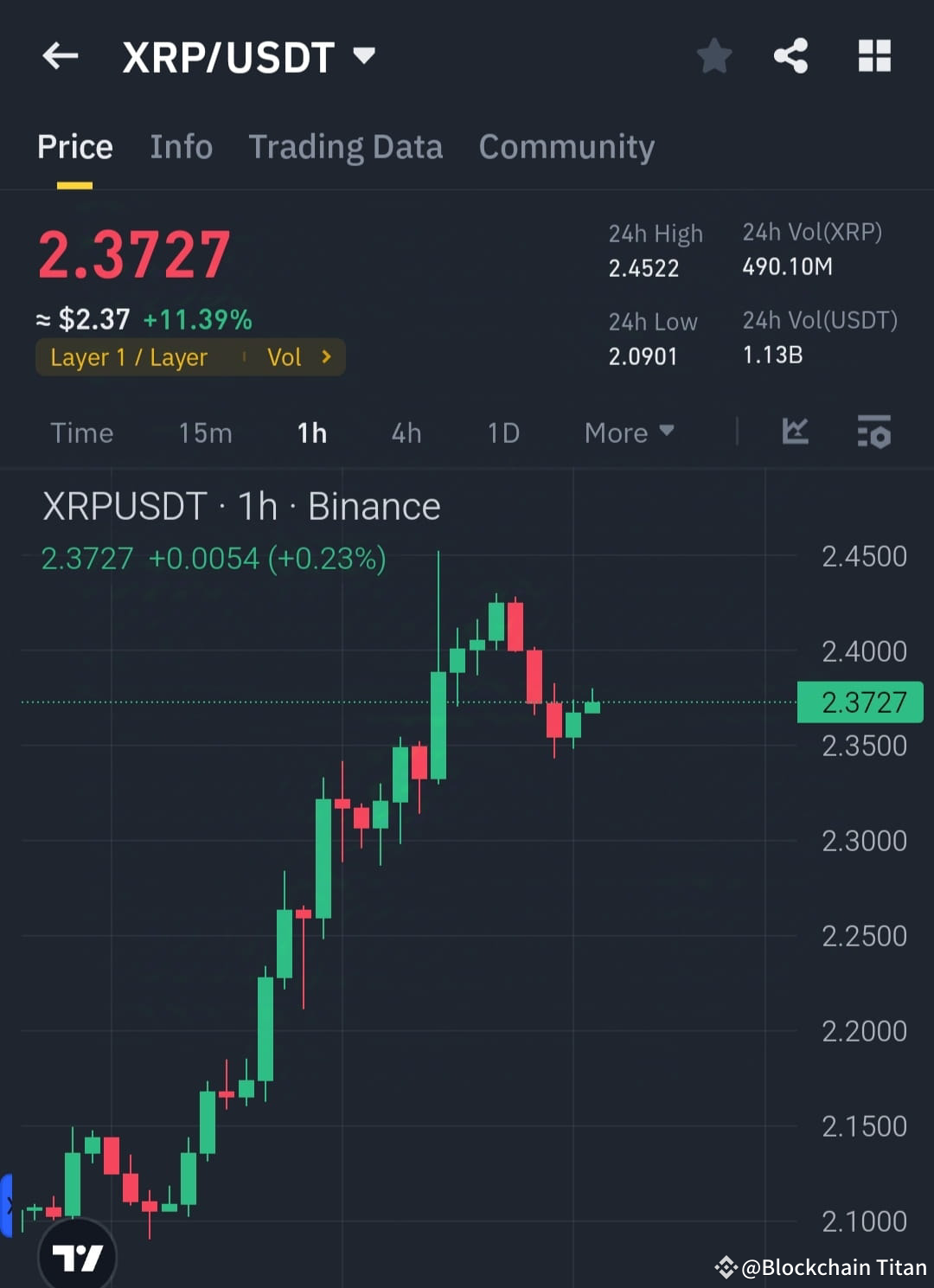Screen dimensions: 934x1288
Task: Switch chart timeframe to 15m
Action: coord(205,433)
